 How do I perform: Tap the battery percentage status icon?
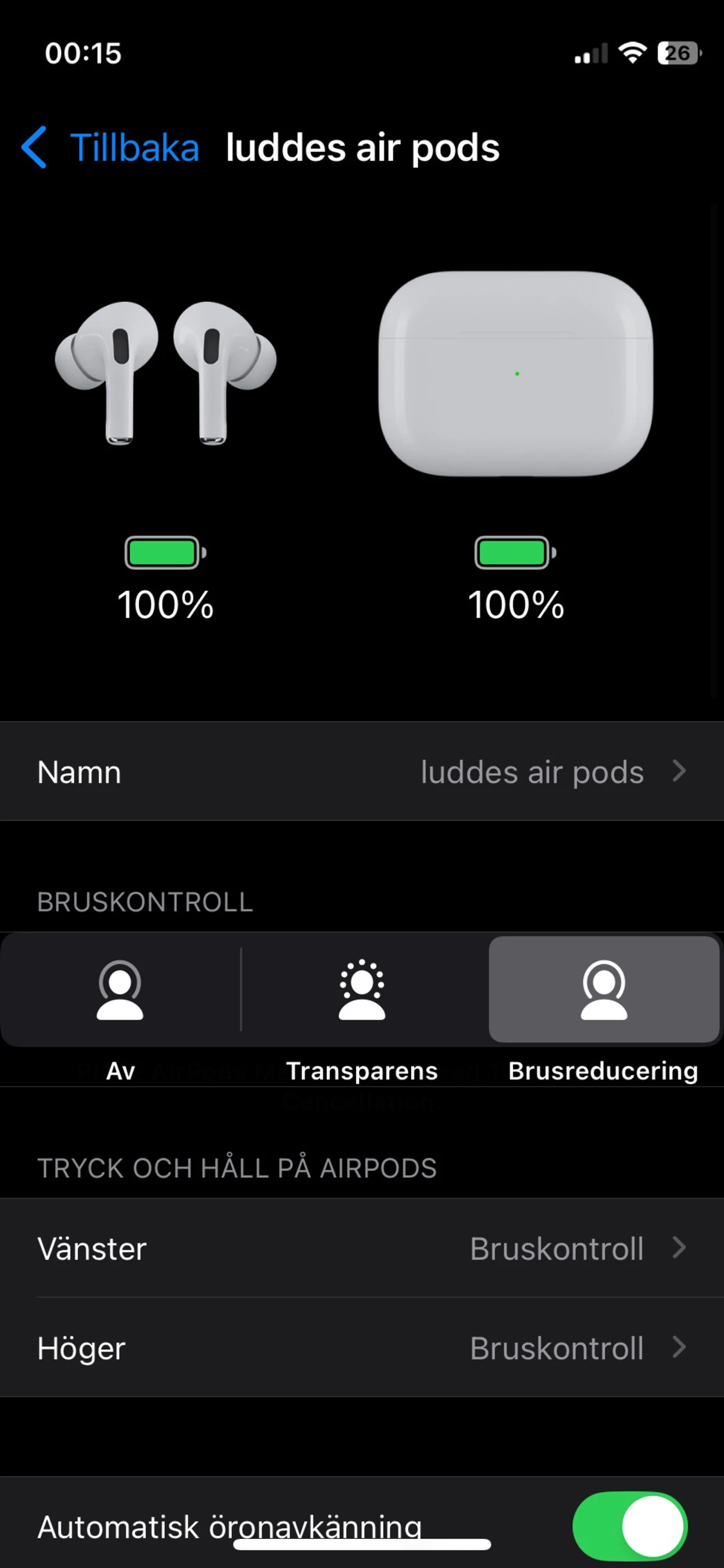pyautogui.click(x=678, y=53)
